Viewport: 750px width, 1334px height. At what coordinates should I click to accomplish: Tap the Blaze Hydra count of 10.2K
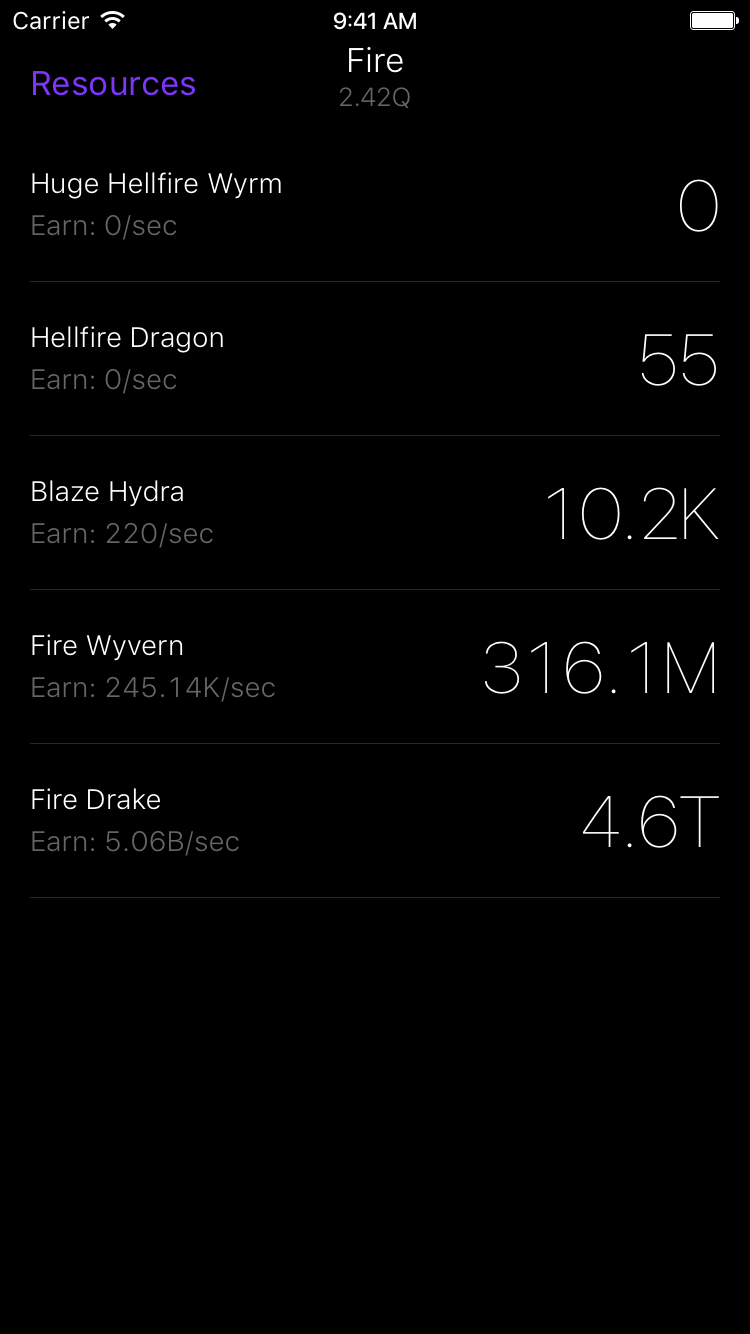[x=634, y=515]
